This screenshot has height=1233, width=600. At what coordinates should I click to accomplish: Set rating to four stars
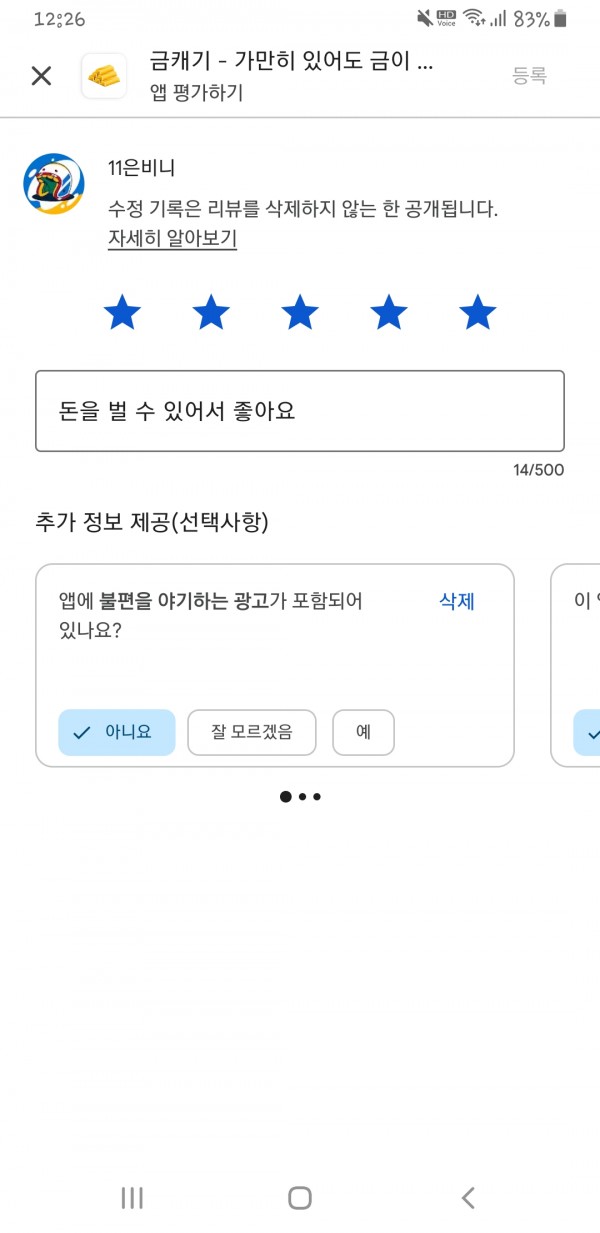point(389,313)
